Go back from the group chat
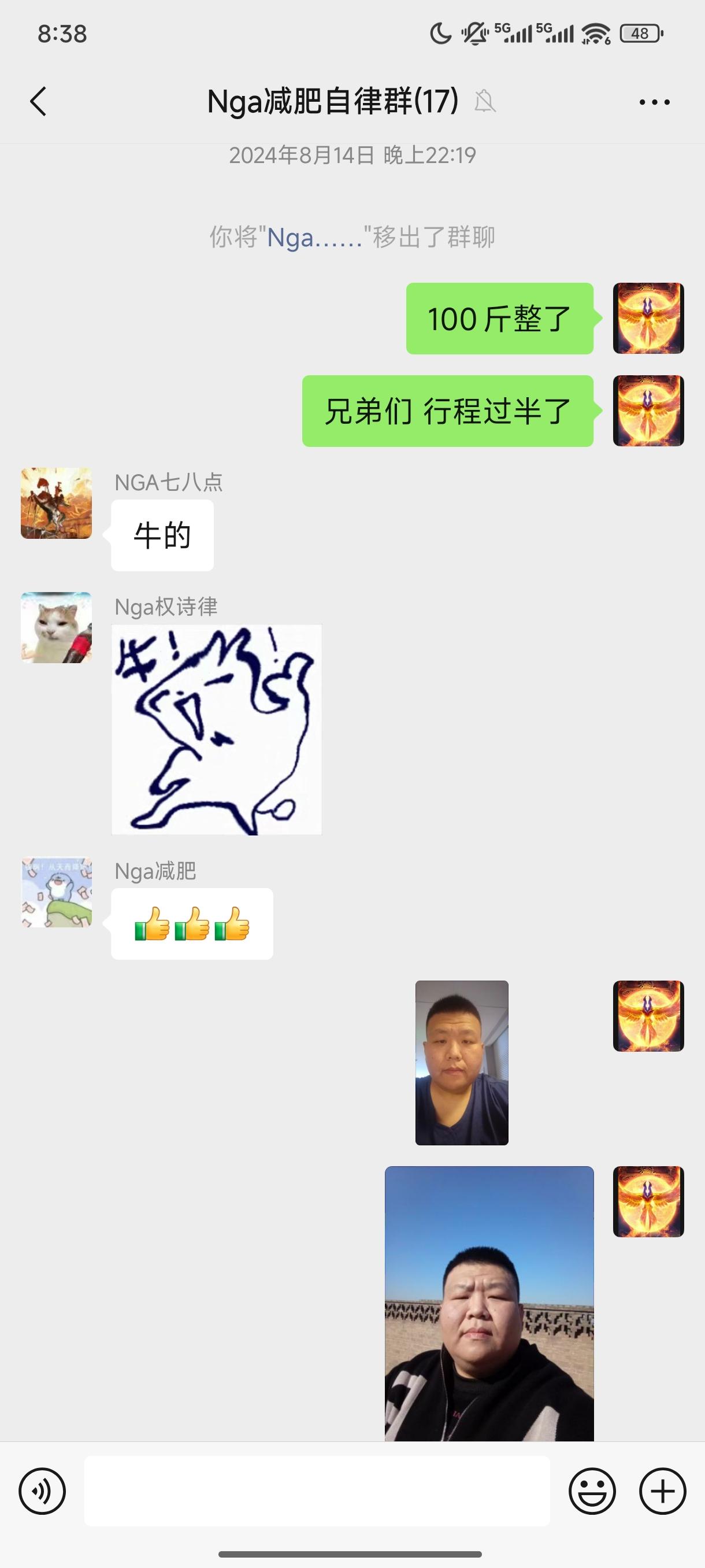The width and height of the screenshot is (705, 1568). (x=38, y=101)
